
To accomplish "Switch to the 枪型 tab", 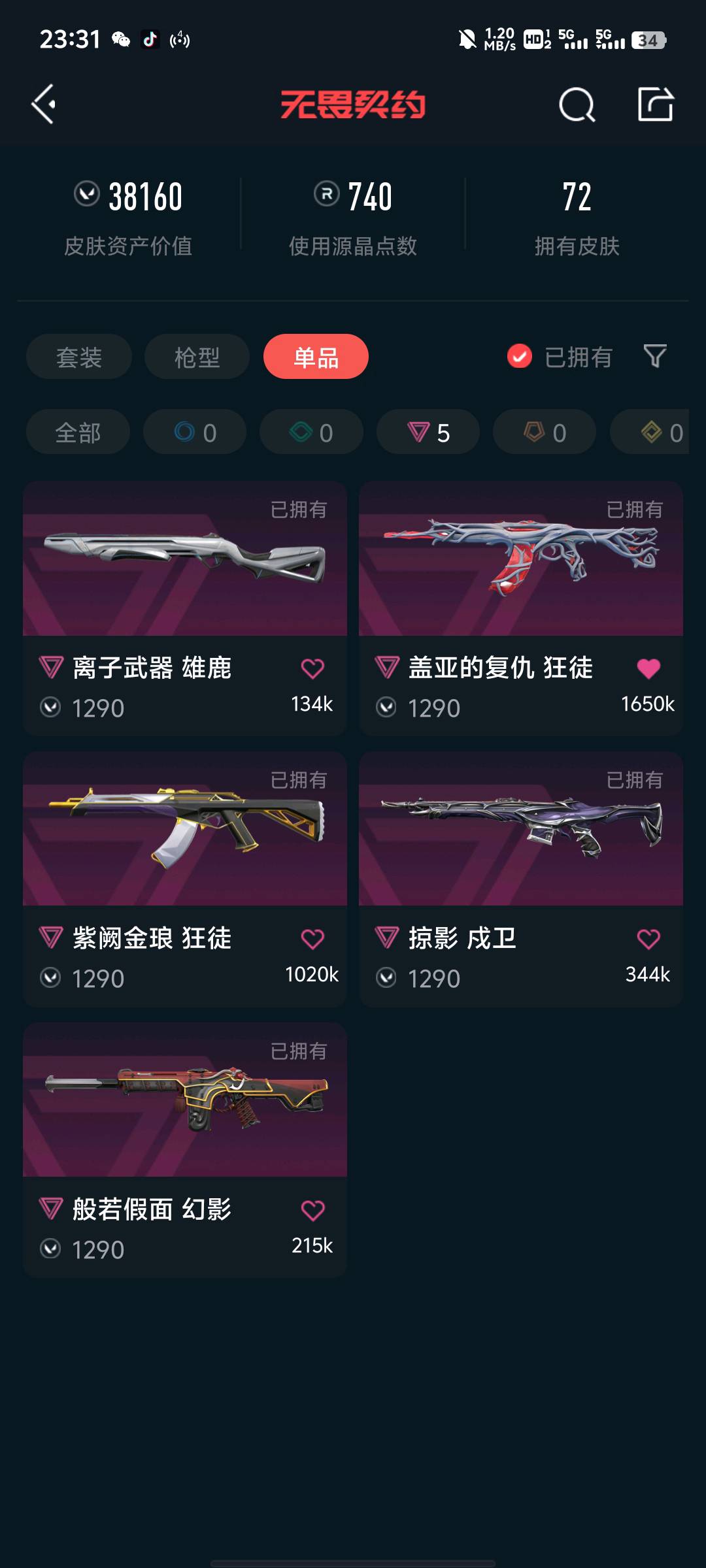I will pyautogui.click(x=197, y=357).
